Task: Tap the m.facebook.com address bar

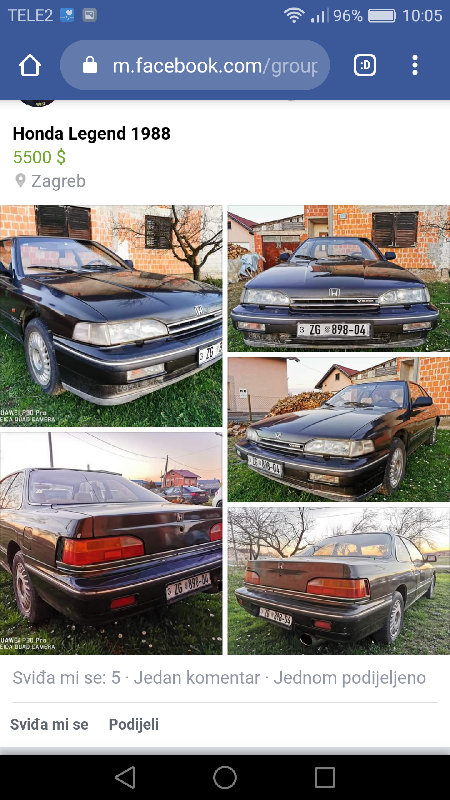Action: click(195, 65)
